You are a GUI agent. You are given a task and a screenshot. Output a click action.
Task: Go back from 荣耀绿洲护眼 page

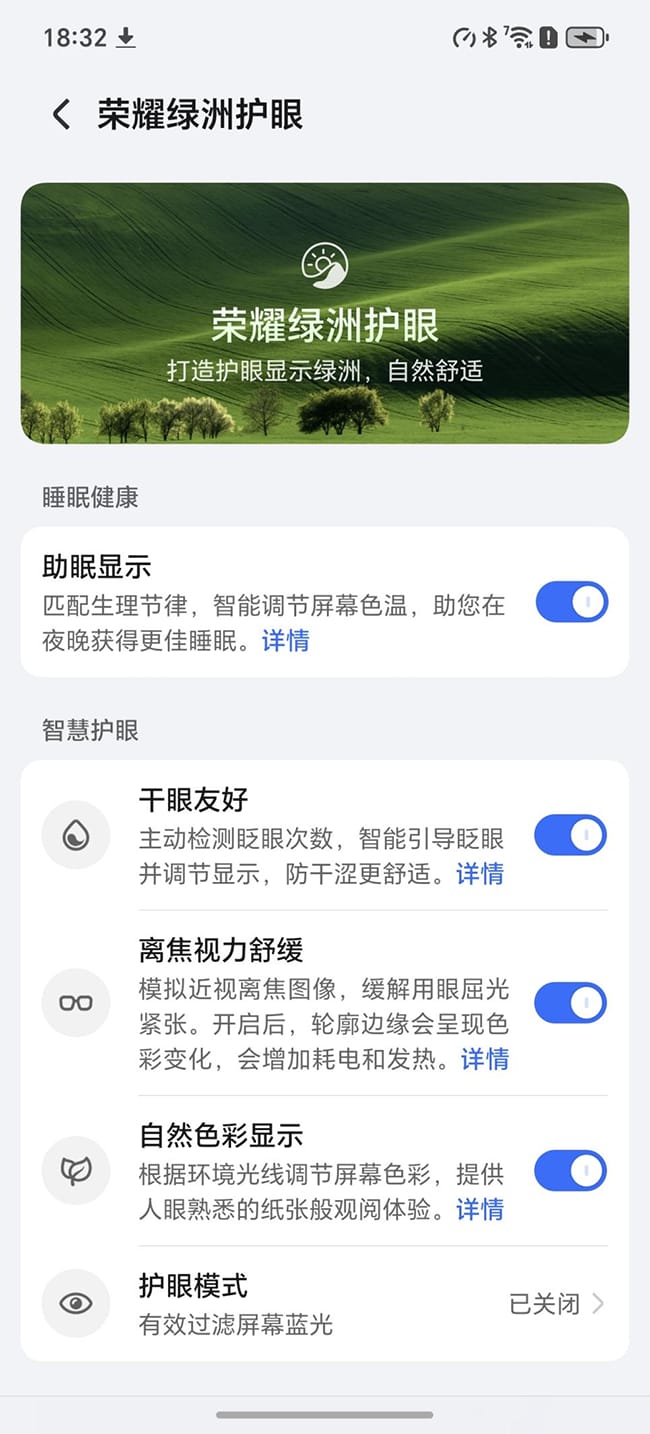coord(61,115)
